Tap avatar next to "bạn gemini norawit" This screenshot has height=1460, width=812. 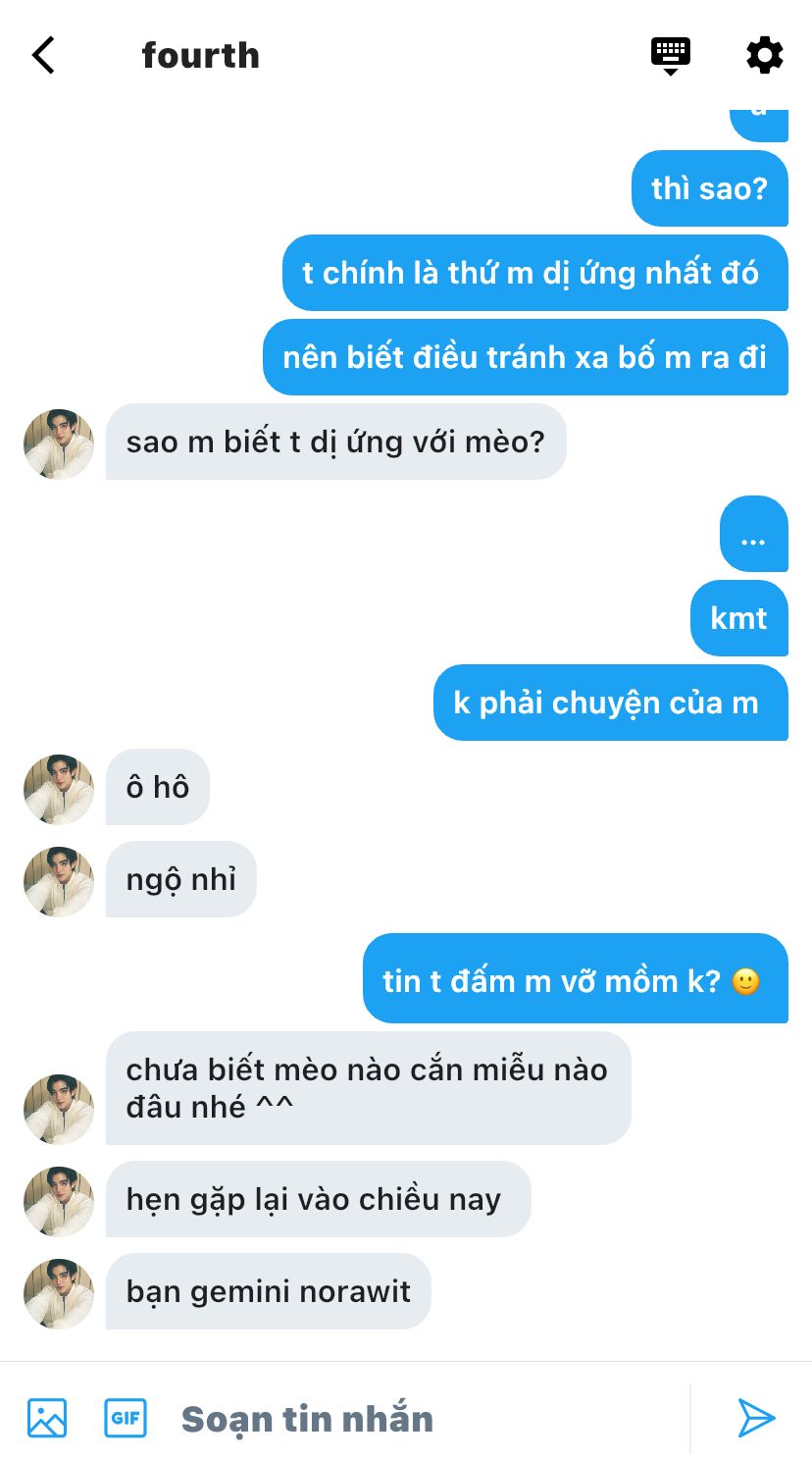coord(59,1293)
